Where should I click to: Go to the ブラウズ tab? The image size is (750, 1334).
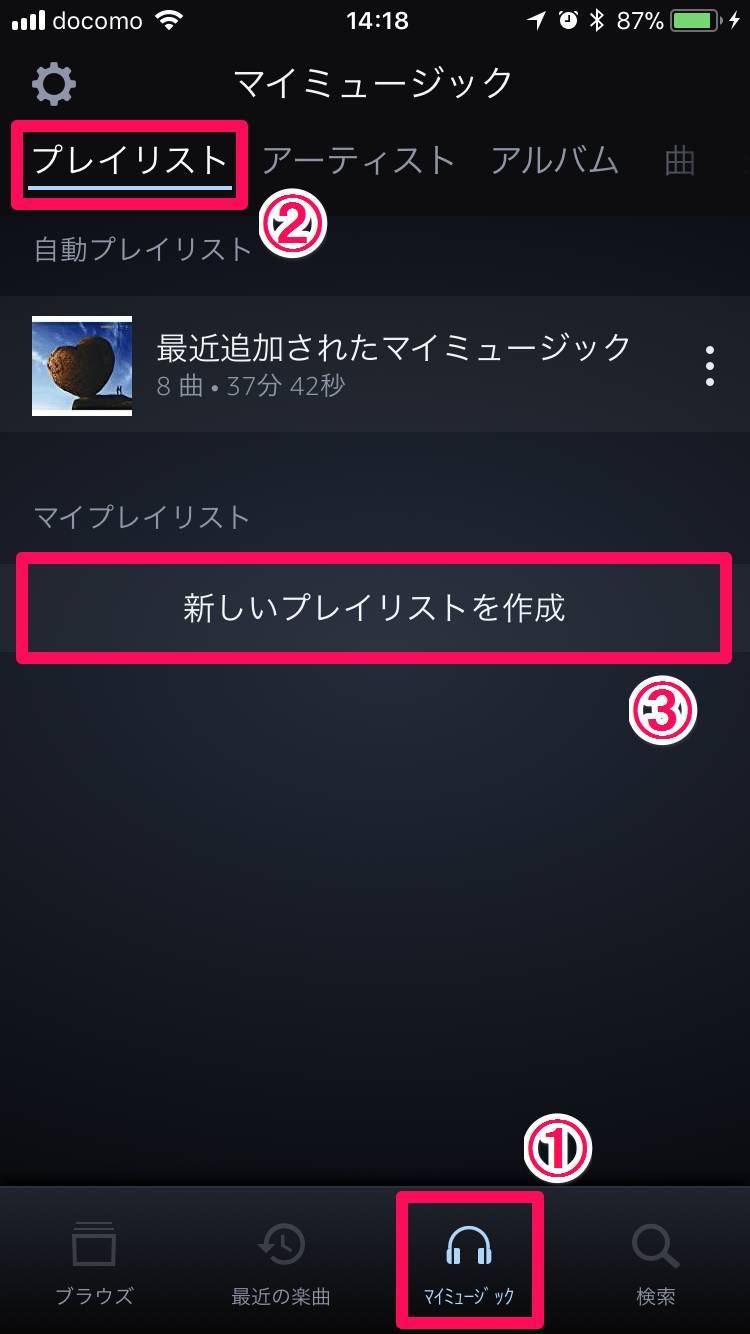pyautogui.click(x=94, y=1264)
